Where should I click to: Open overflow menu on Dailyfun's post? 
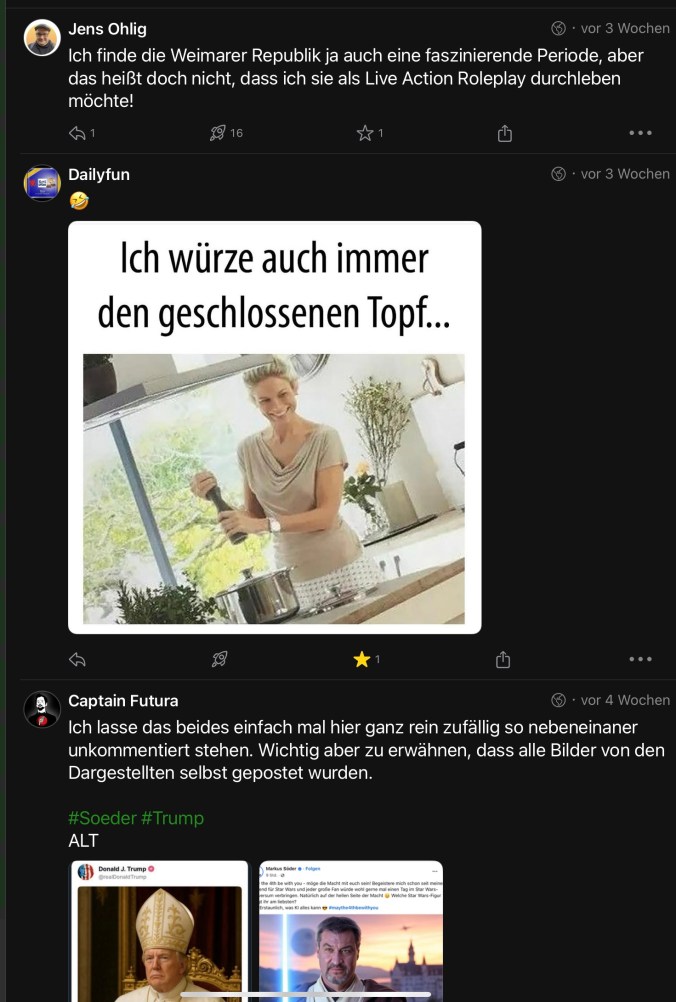tap(640, 659)
